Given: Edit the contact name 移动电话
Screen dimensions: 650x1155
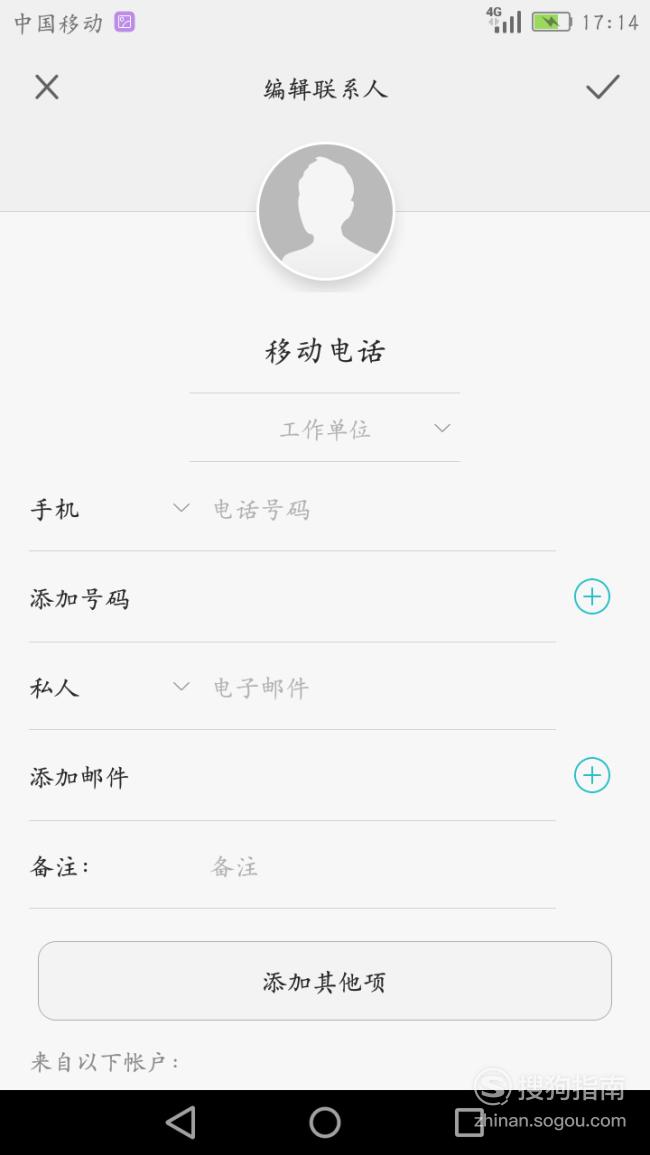Looking at the screenshot, I should pyautogui.click(x=325, y=351).
